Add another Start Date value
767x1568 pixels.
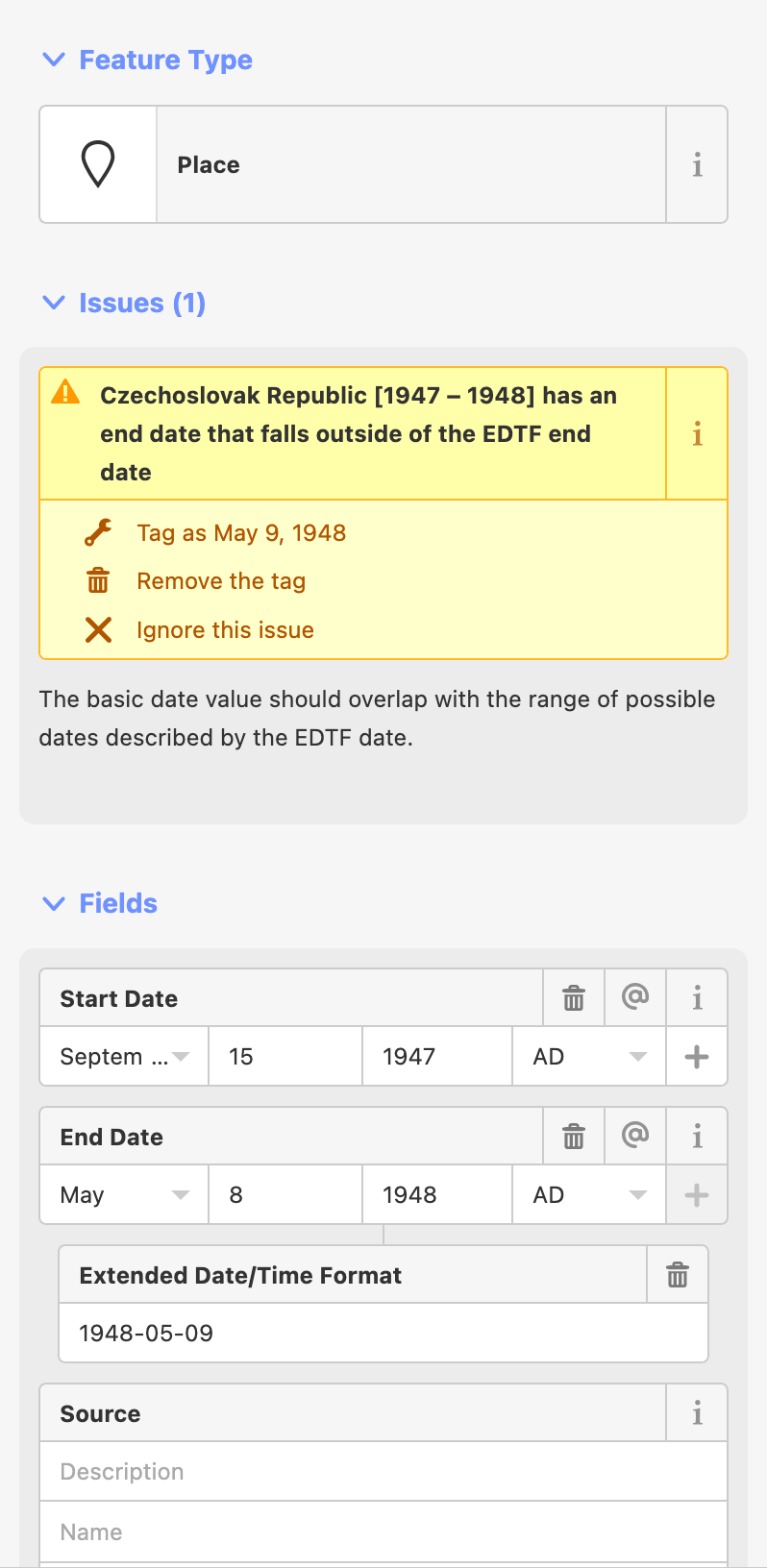[x=697, y=1057]
